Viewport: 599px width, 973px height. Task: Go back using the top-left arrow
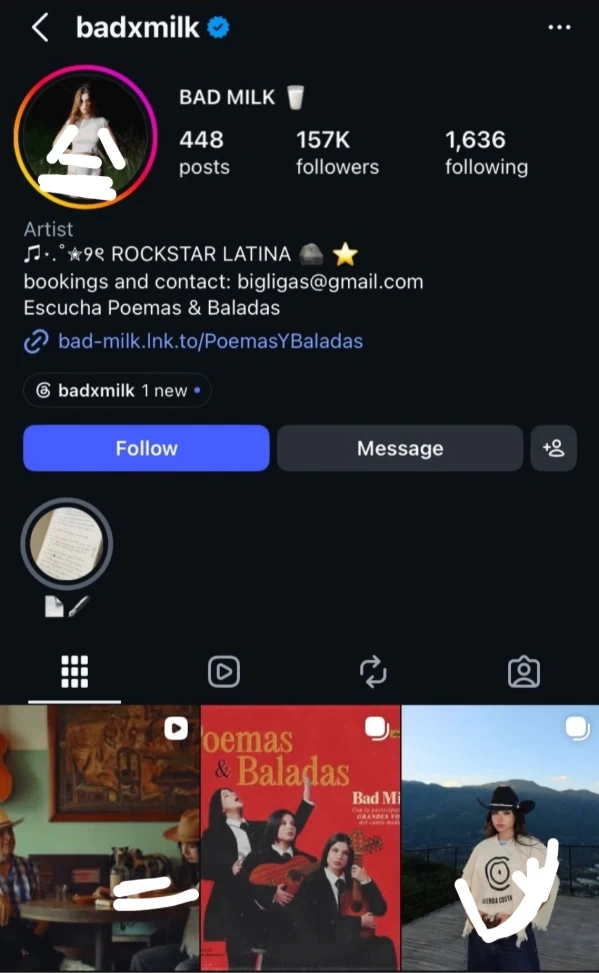[x=40, y=28]
